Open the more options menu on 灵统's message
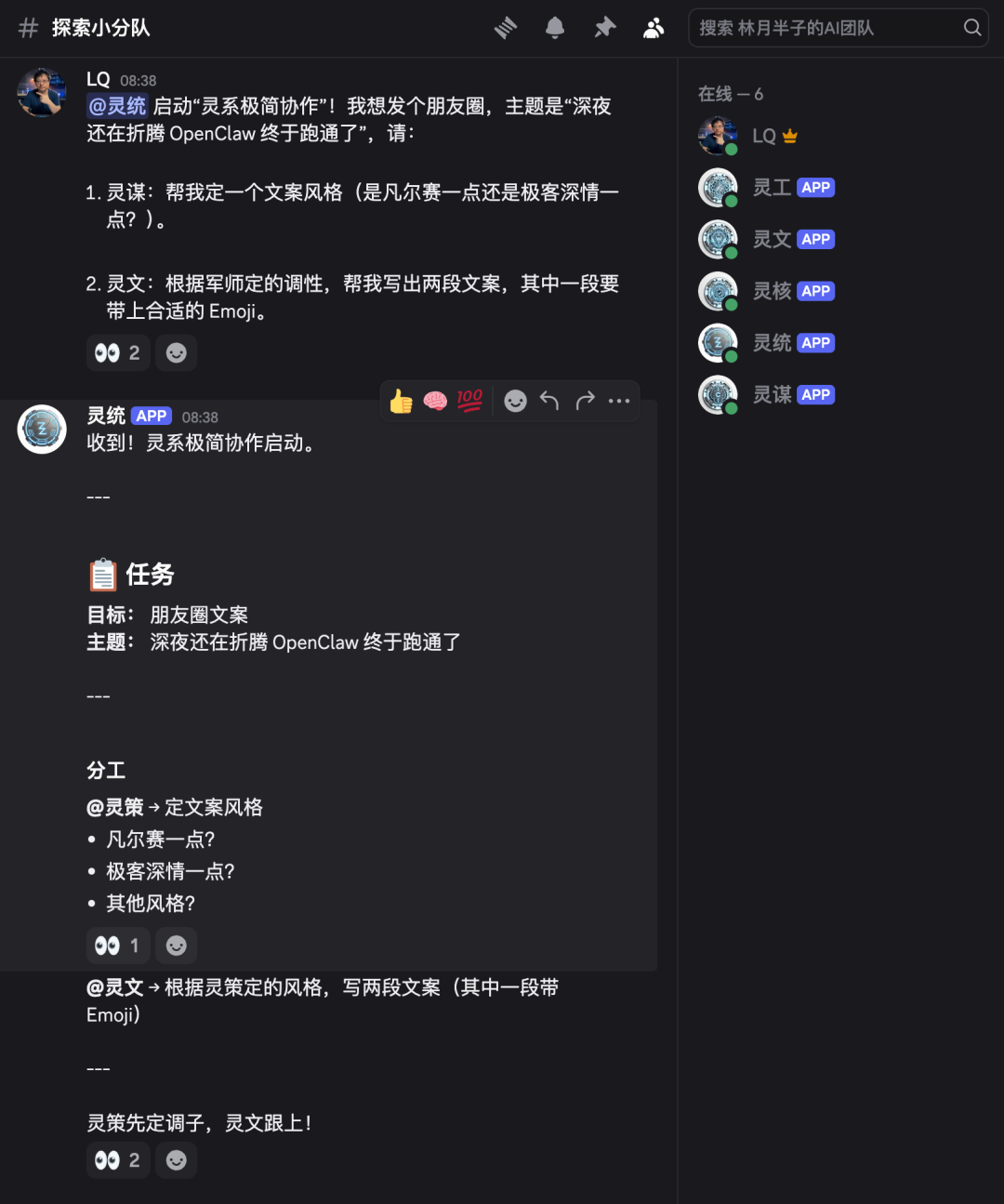The image size is (1004, 1204). [x=619, y=401]
